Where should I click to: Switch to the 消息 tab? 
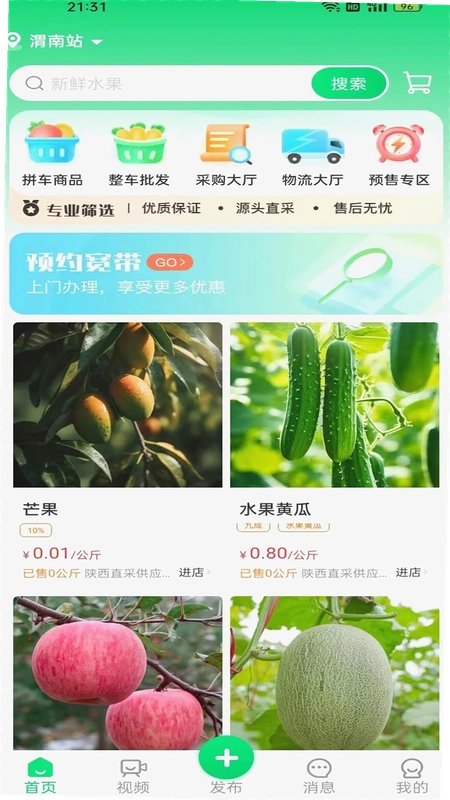(319, 776)
